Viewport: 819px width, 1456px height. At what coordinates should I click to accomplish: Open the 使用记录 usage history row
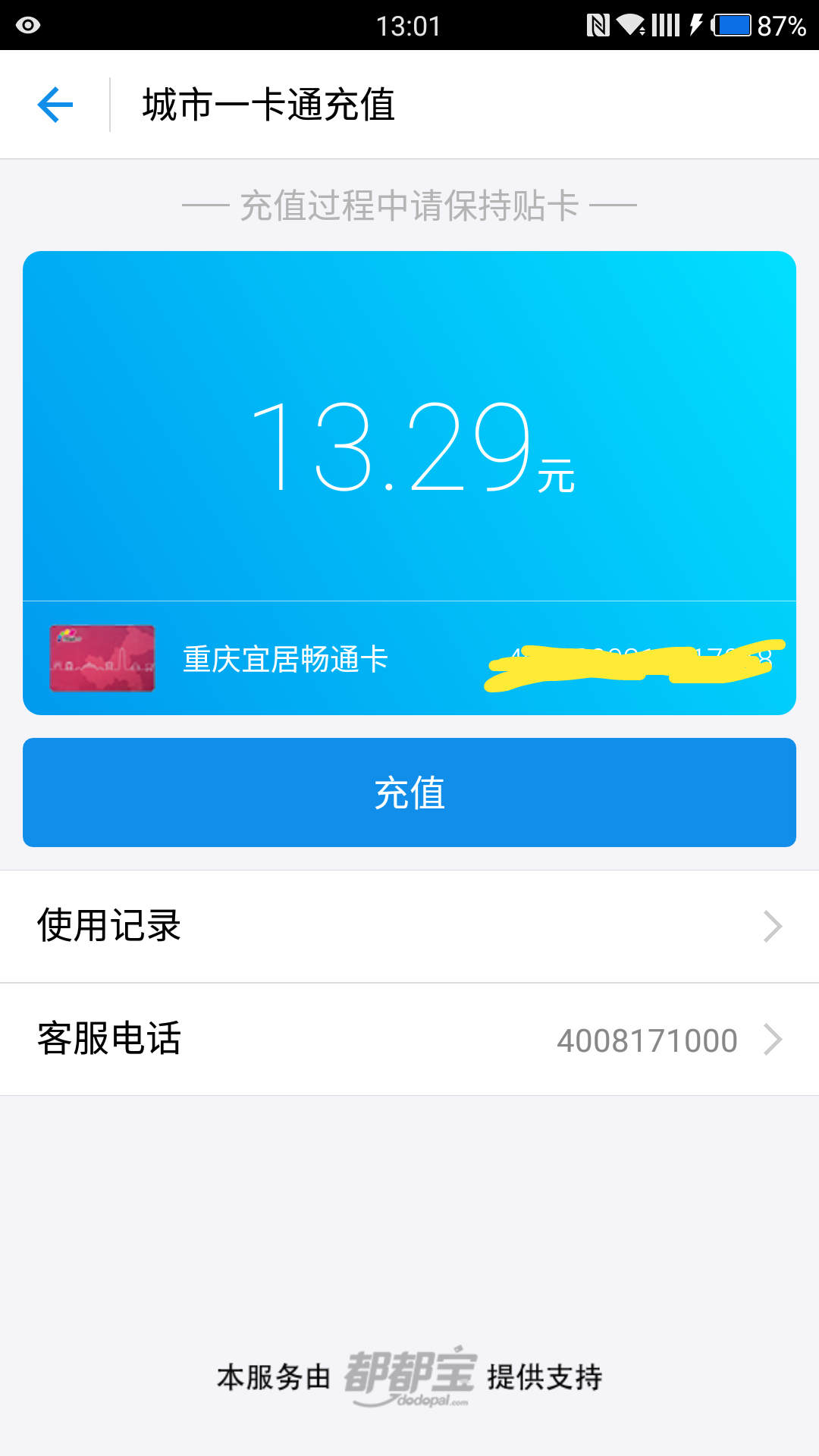(303, 926)
